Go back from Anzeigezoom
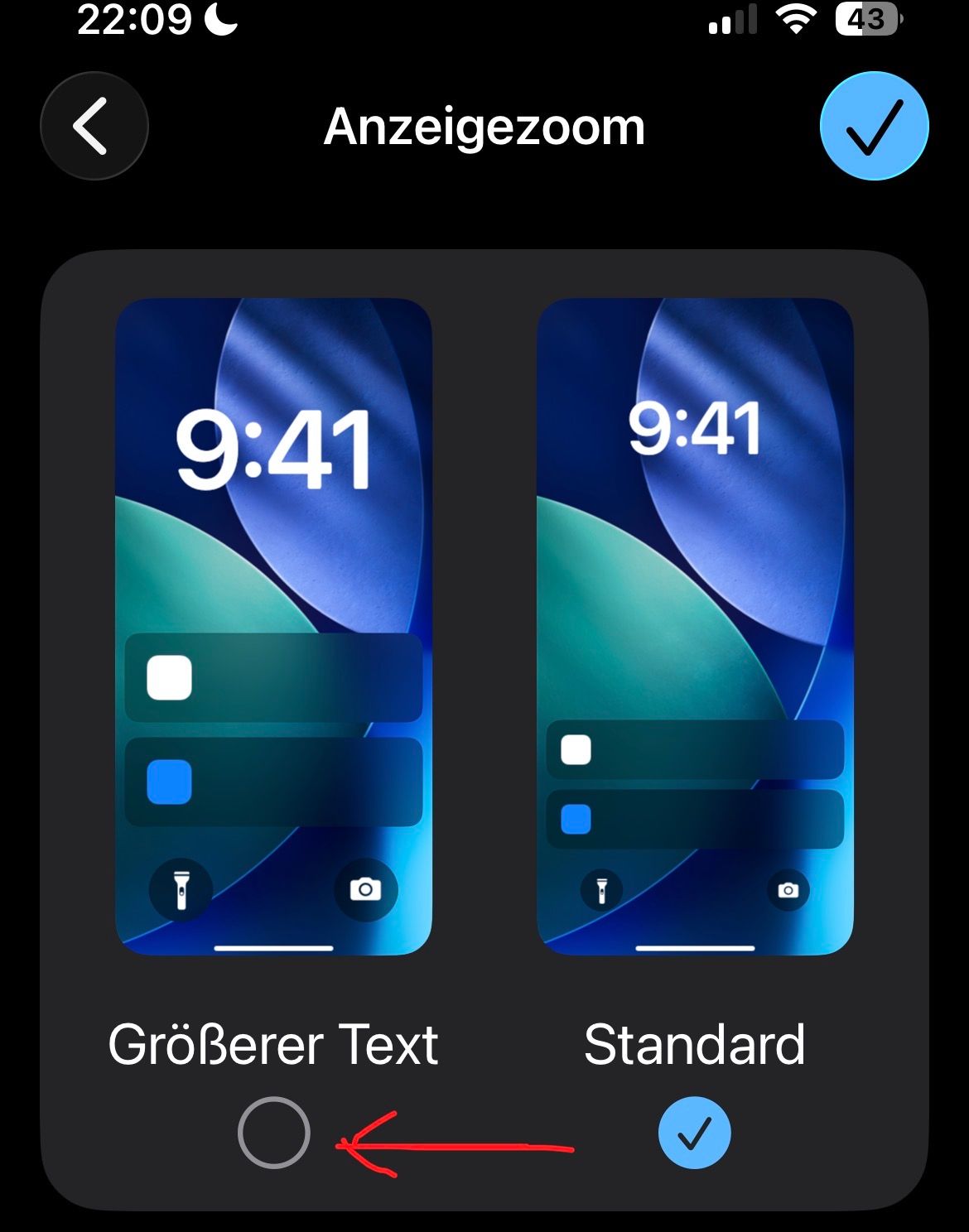This screenshot has height=1232, width=969. click(x=94, y=126)
